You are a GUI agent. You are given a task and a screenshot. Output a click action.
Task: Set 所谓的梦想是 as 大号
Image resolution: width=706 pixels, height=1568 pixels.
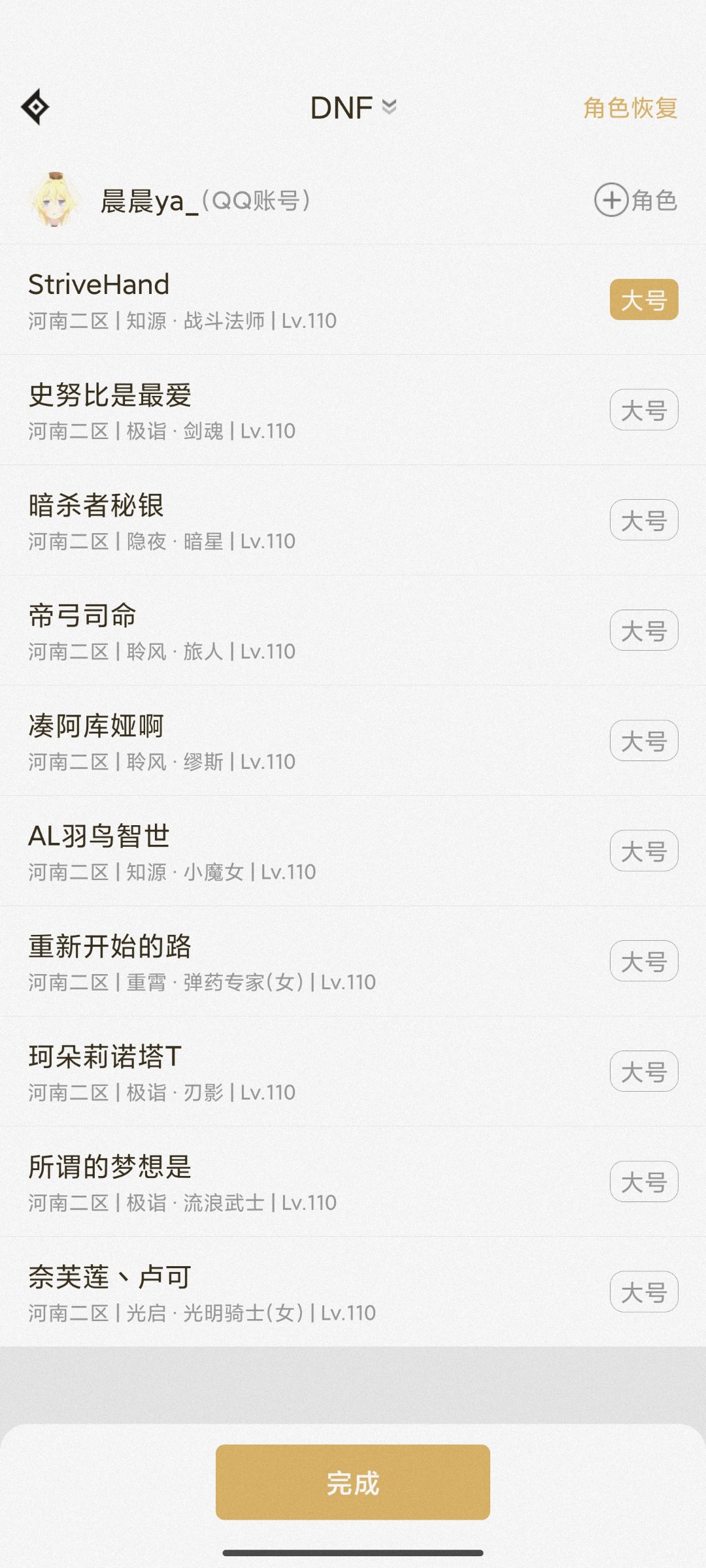[644, 1182]
